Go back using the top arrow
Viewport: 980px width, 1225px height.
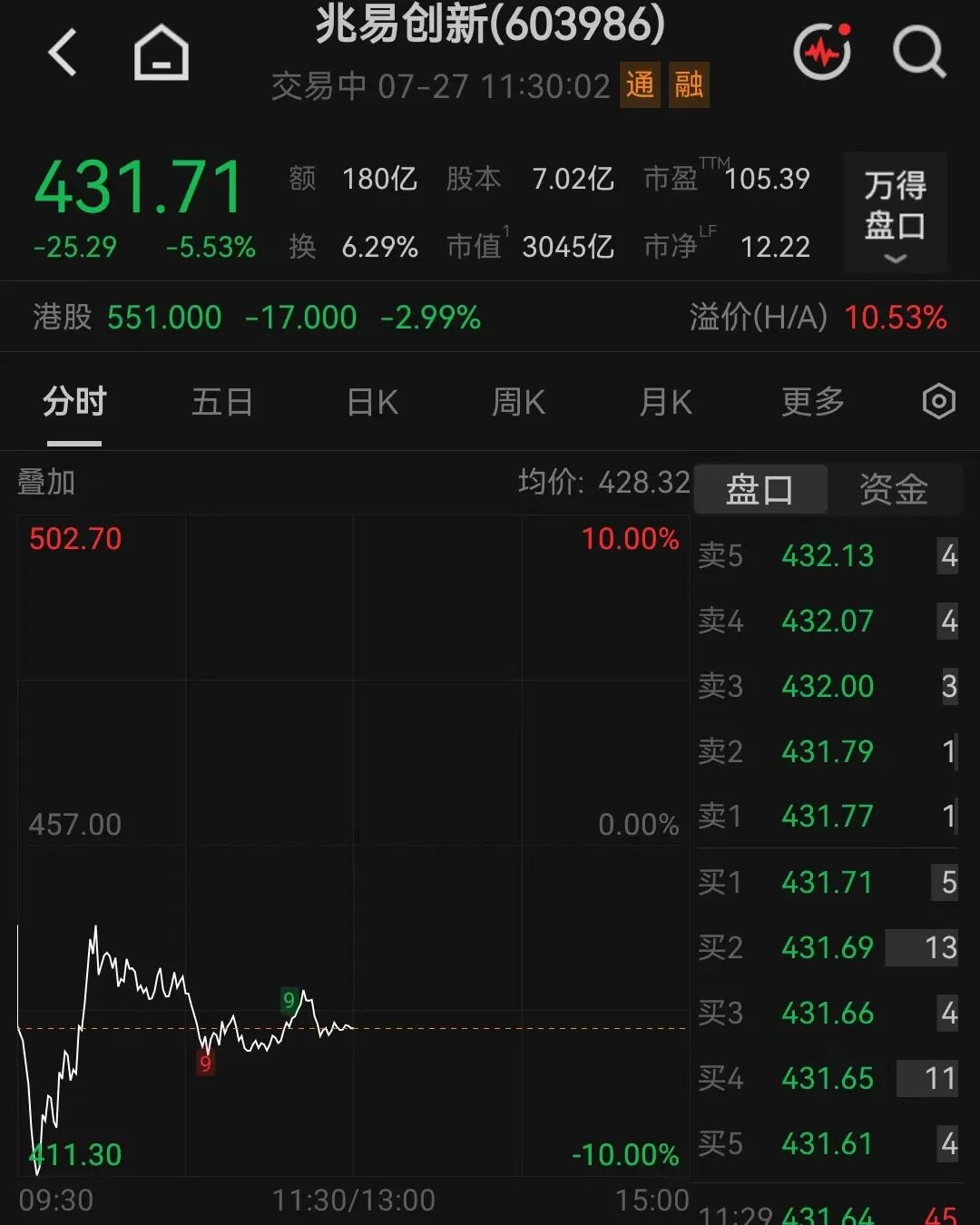point(63,52)
